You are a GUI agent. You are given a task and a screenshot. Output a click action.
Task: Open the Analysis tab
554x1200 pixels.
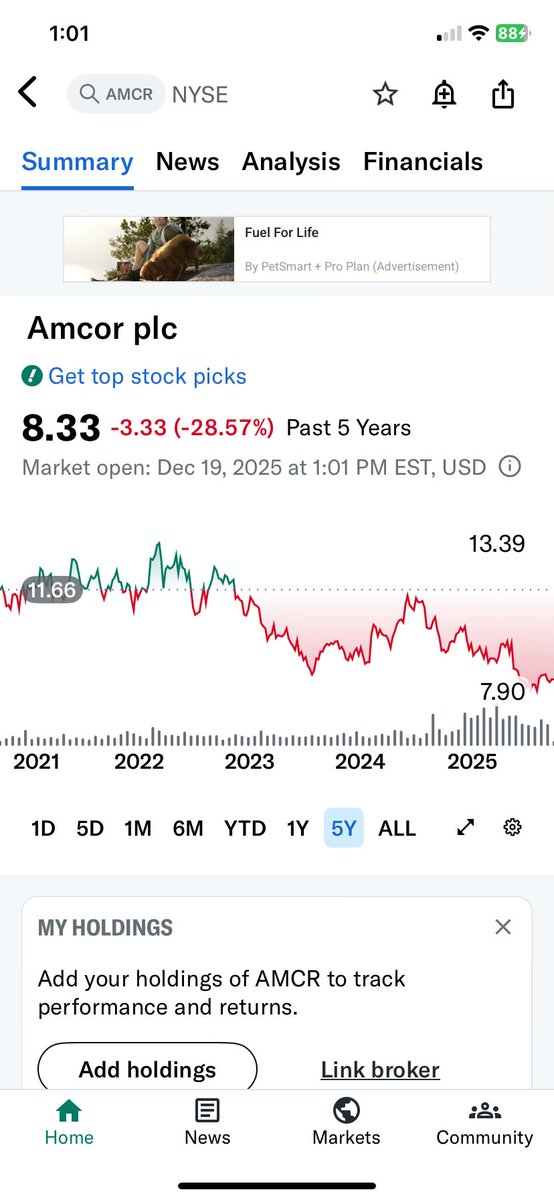(291, 162)
